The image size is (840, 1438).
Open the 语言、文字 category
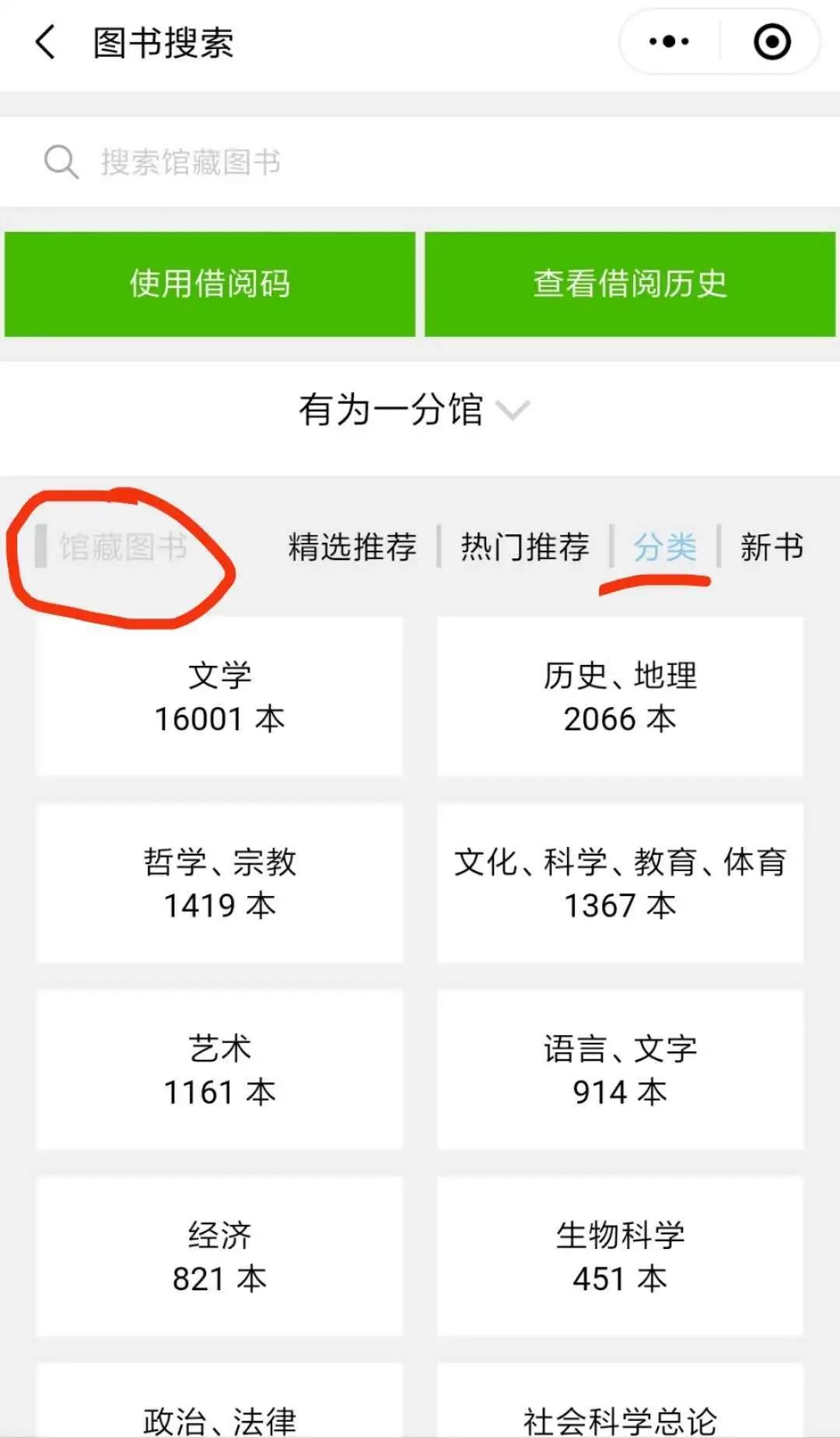point(620,1069)
